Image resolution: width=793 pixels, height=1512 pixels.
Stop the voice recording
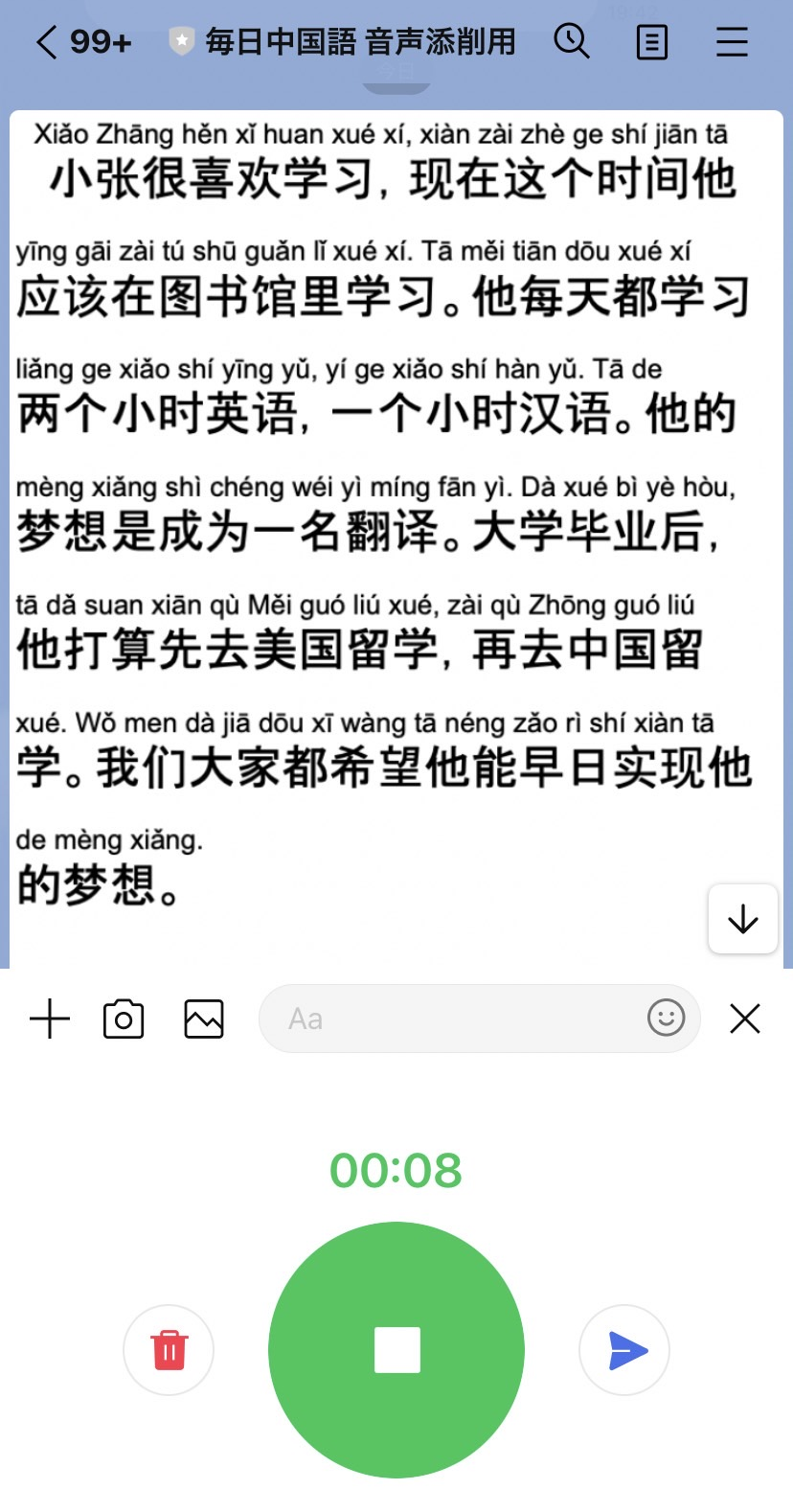(x=396, y=1350)
